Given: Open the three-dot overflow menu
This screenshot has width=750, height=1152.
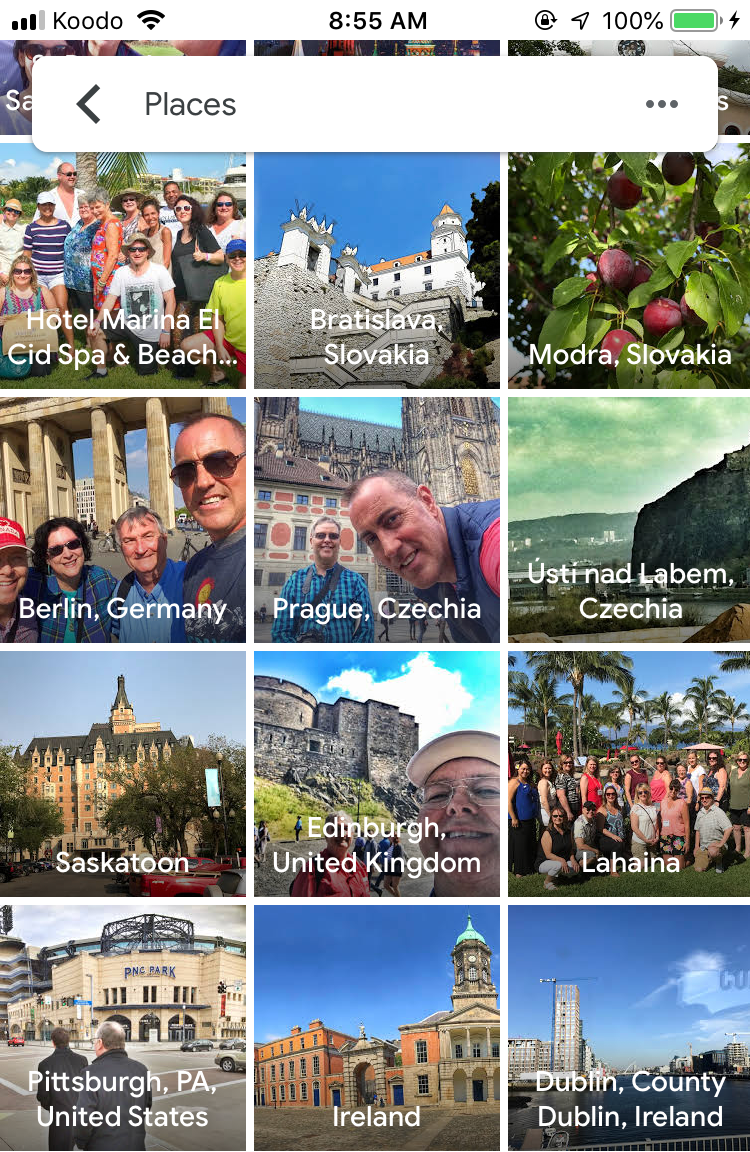Looking at the screenshot, I should (x=661, y=104).
